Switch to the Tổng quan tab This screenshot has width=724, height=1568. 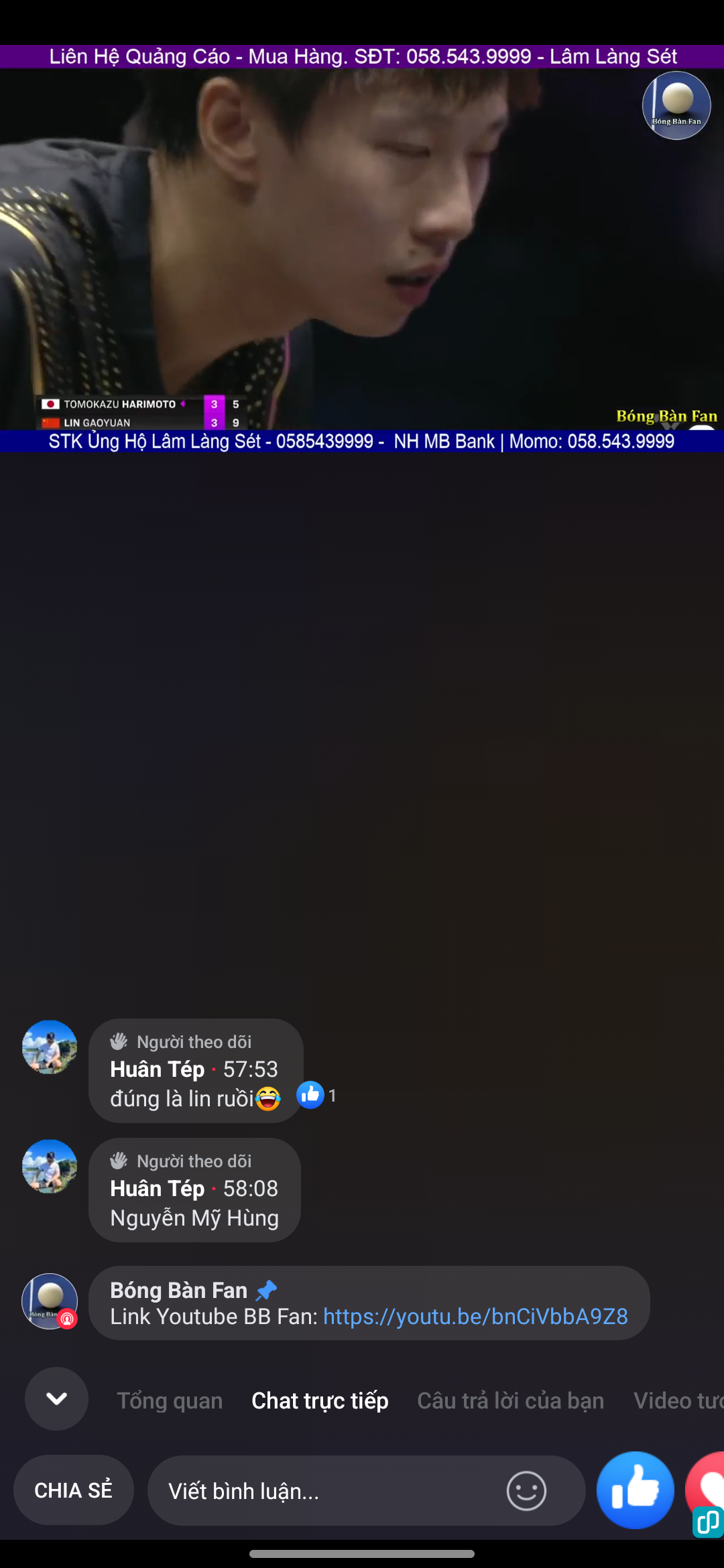coord(170,1400)
